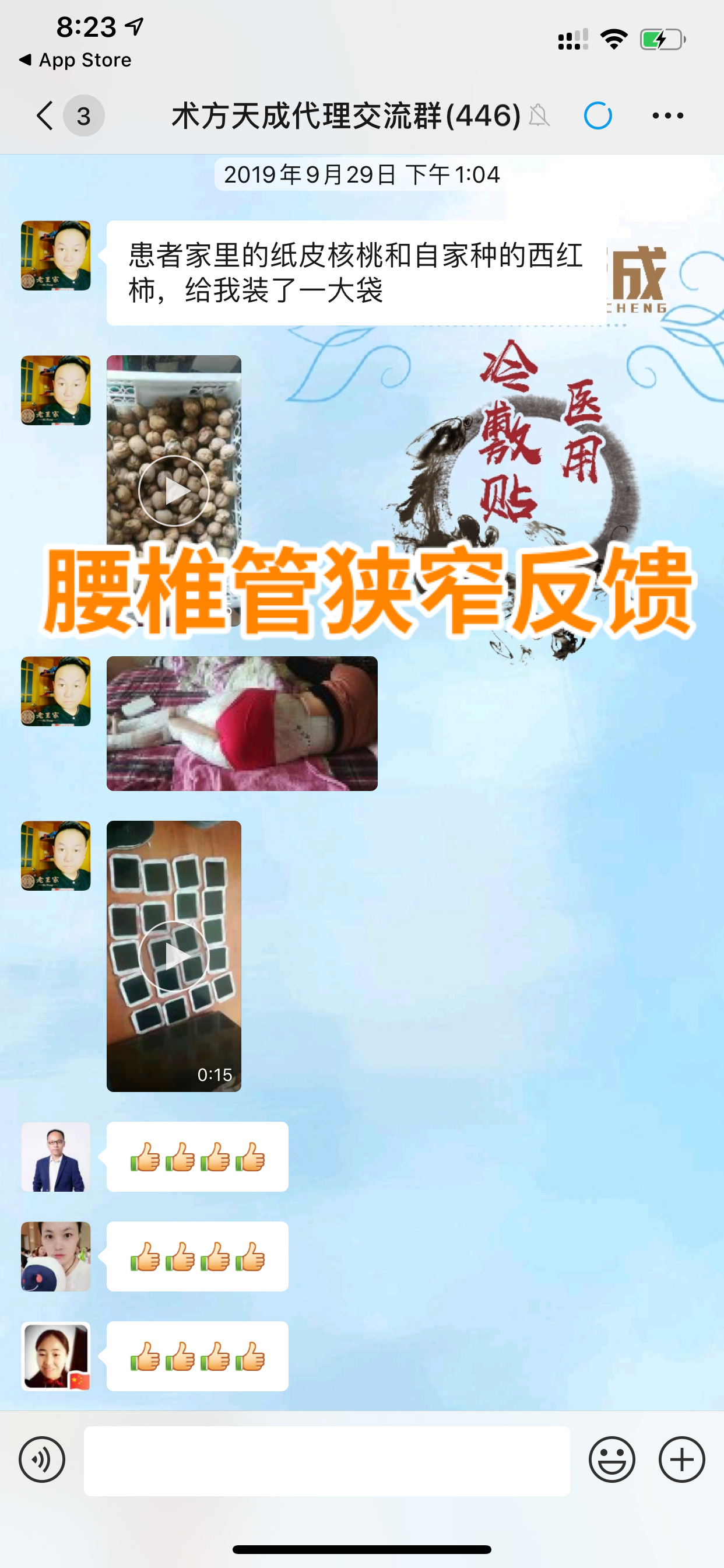The image size is (724, 1568).
Task: View profile of man in blue suit
Action: [56, 1157]
